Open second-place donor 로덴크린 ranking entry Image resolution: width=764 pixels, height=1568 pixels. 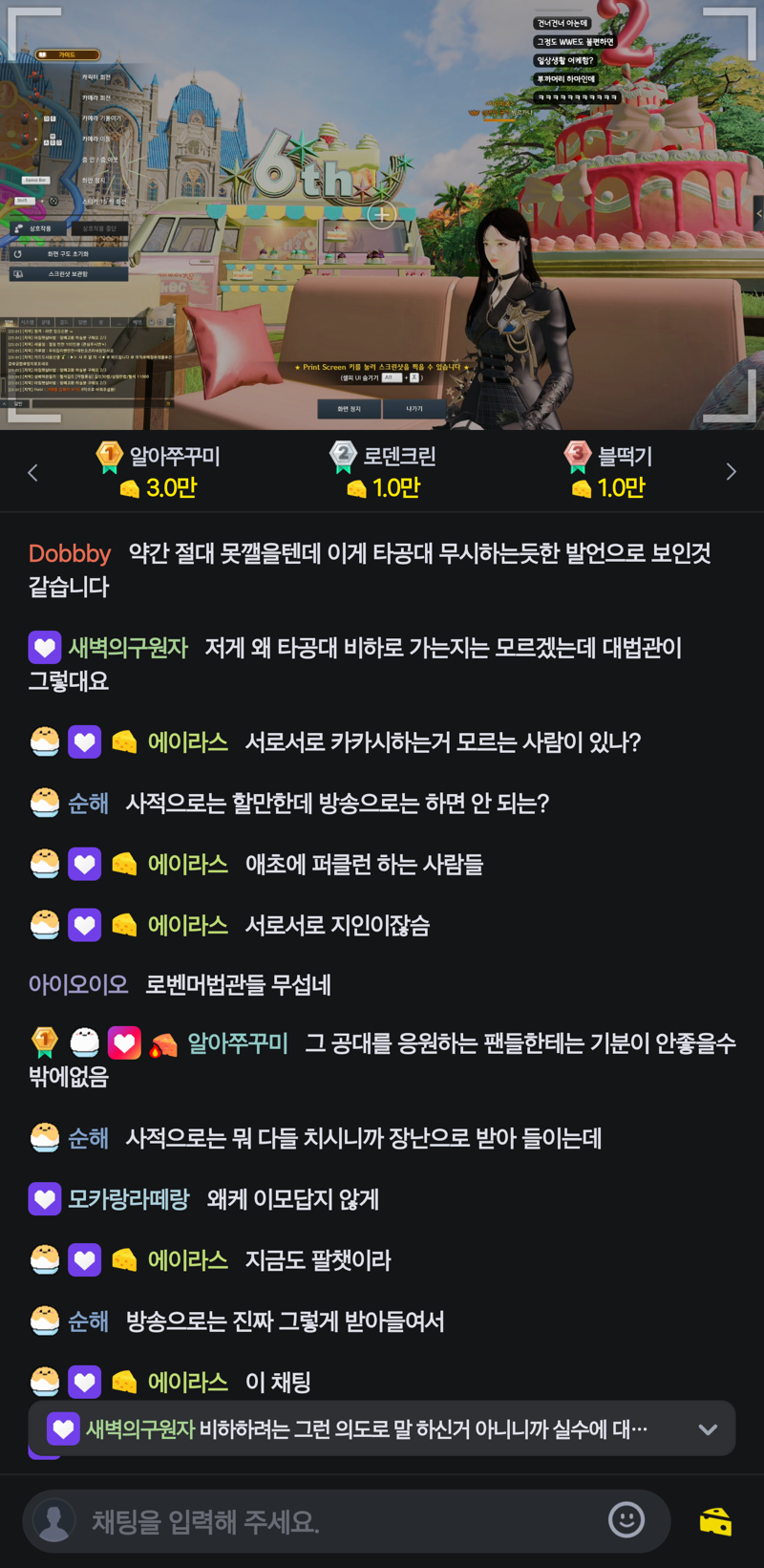[x=382, y=471]
